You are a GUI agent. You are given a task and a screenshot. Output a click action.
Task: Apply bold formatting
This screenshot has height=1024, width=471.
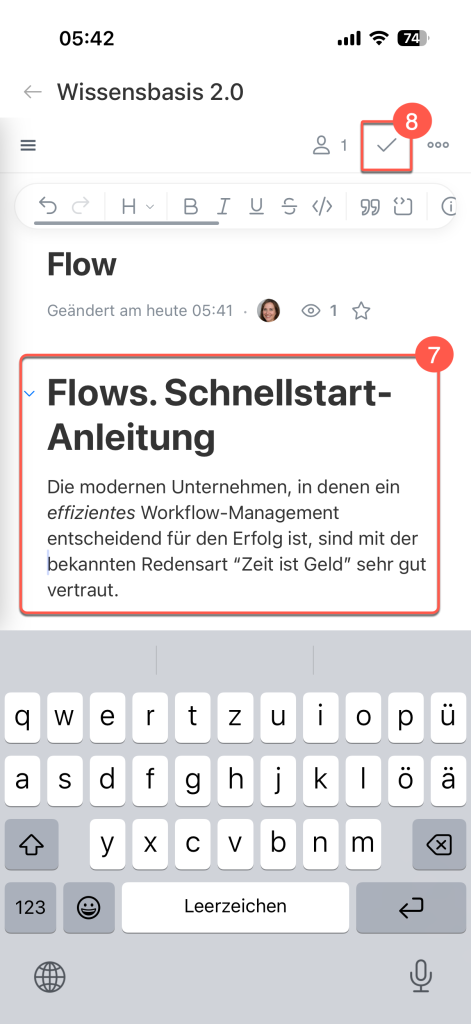(x=190, y=207)
